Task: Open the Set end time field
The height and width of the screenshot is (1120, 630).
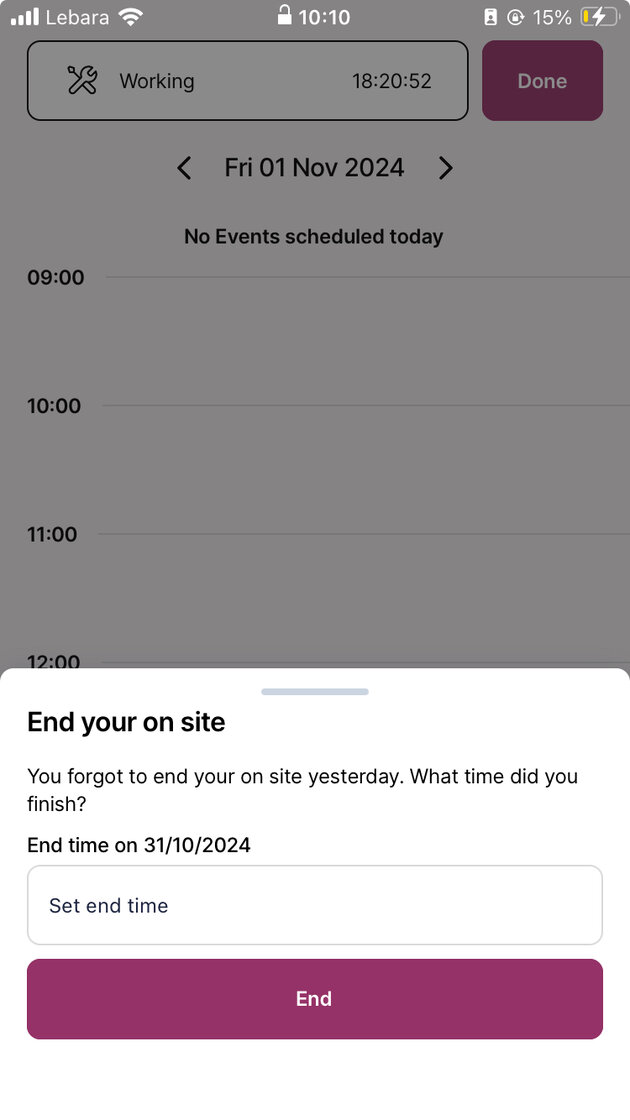Action: coord(314,905)
